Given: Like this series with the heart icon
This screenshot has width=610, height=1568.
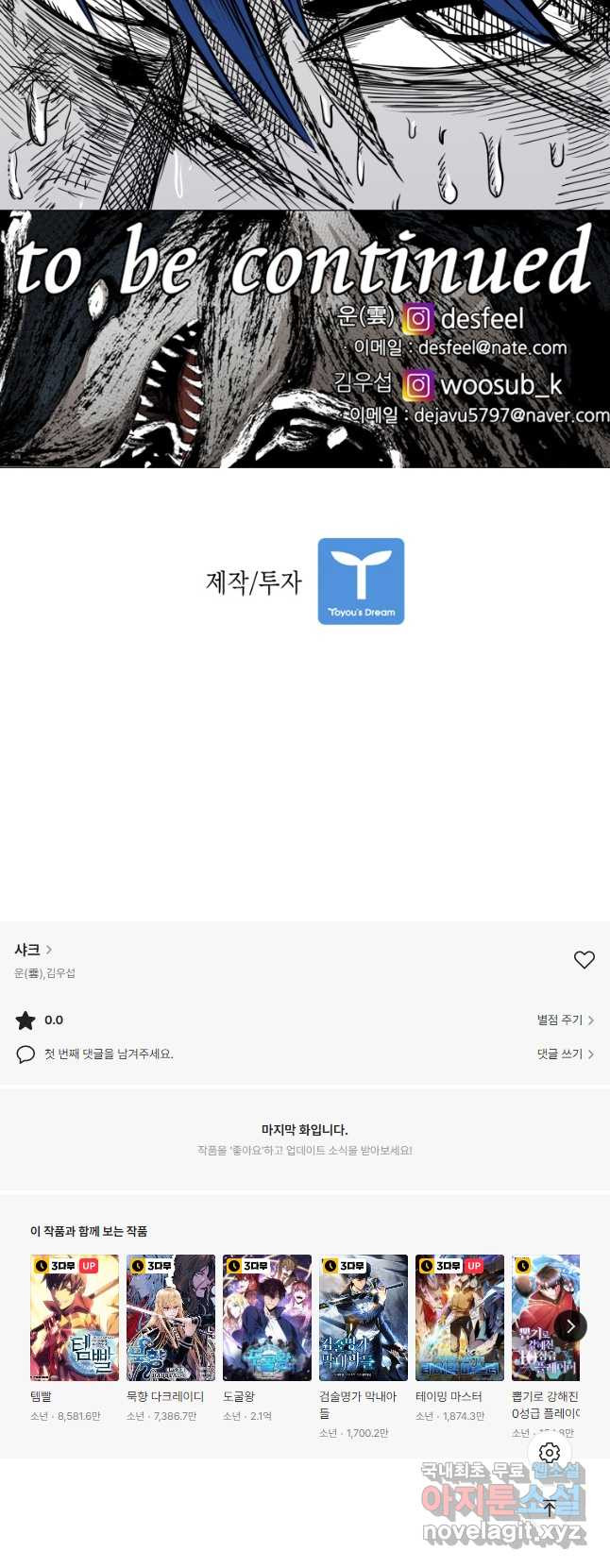Looking at the screenshot, I should coord(584,959).
